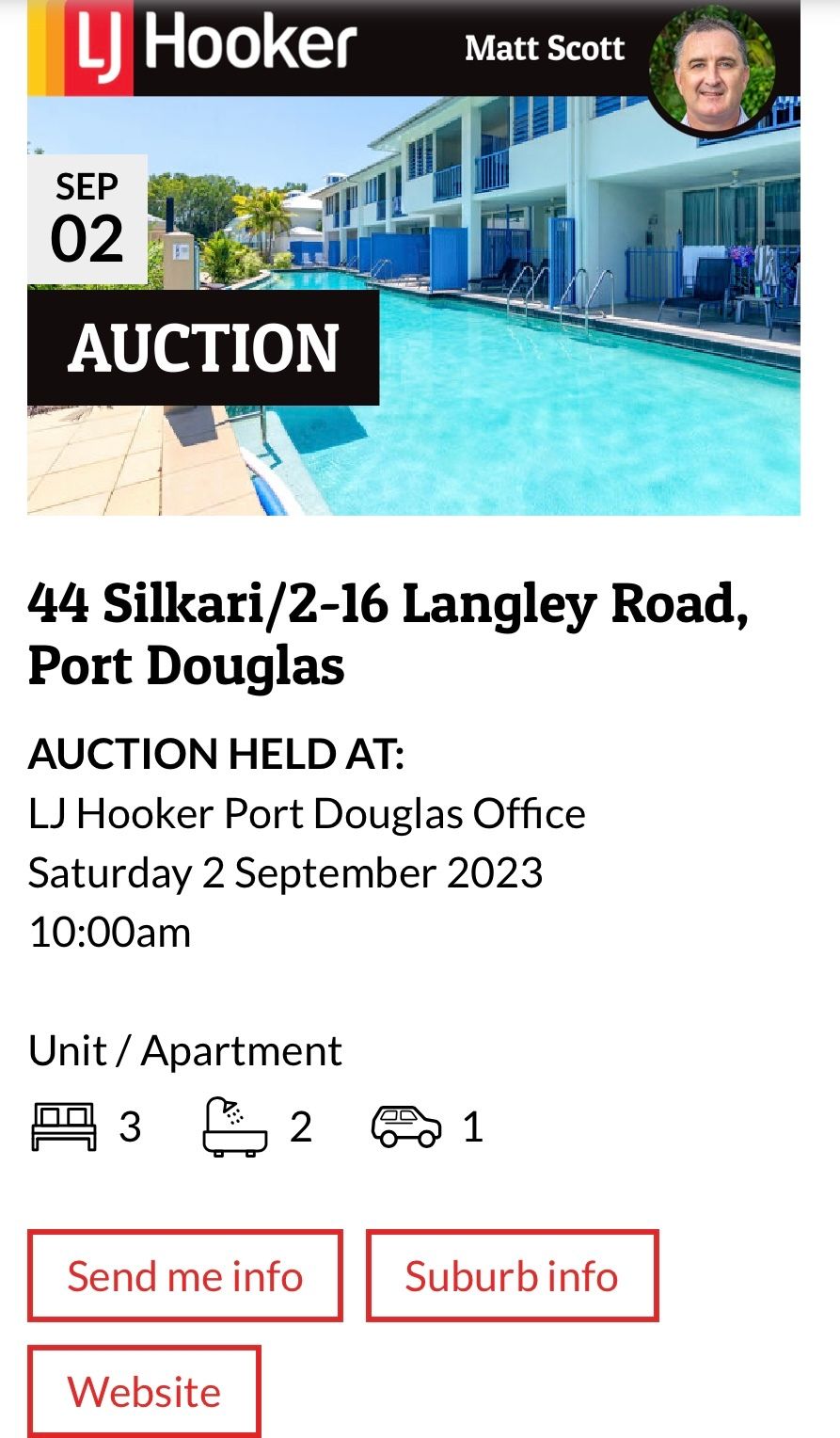Visit the listing's Website
Viewport: 840px width, 1438px height.
click(144, 1391)
